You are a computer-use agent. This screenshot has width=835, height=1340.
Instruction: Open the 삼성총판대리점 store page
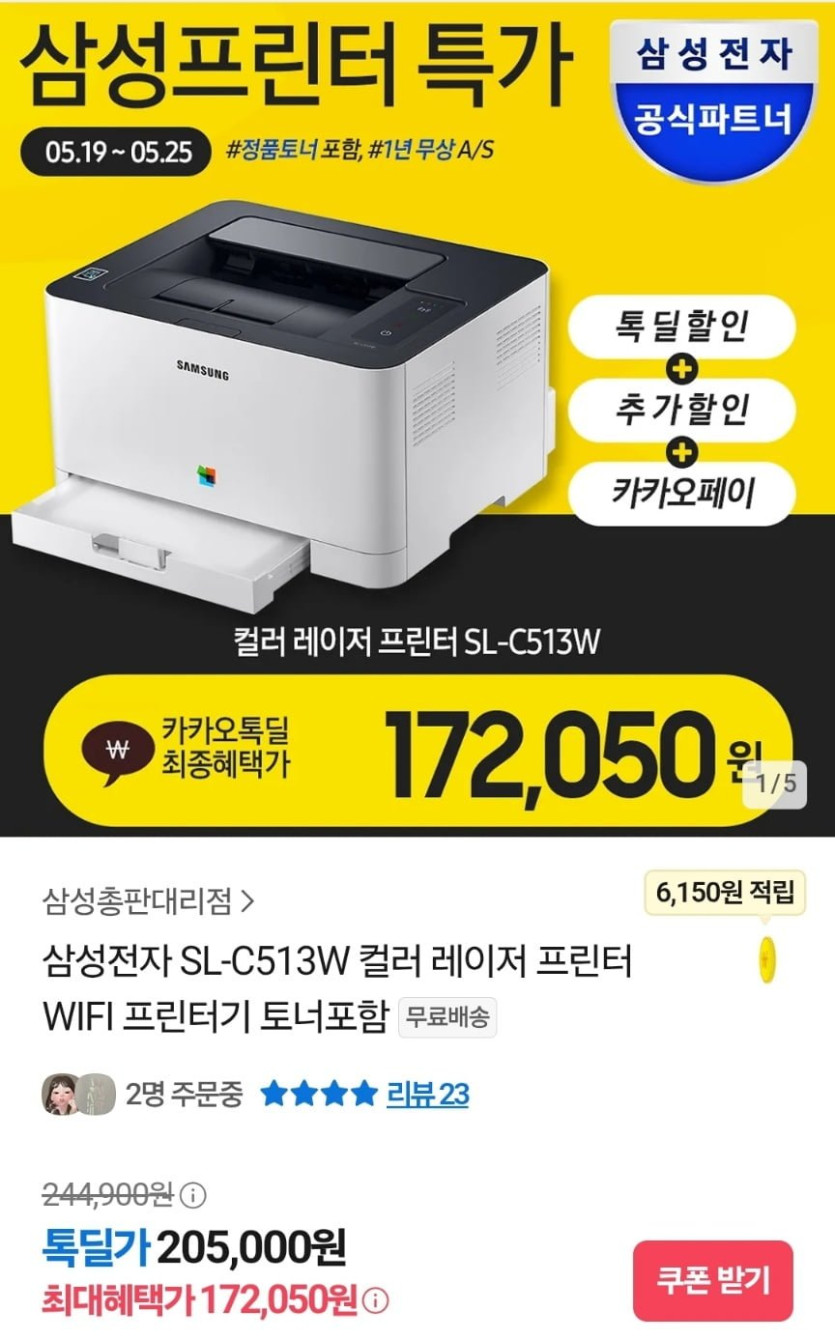(149, 902)
